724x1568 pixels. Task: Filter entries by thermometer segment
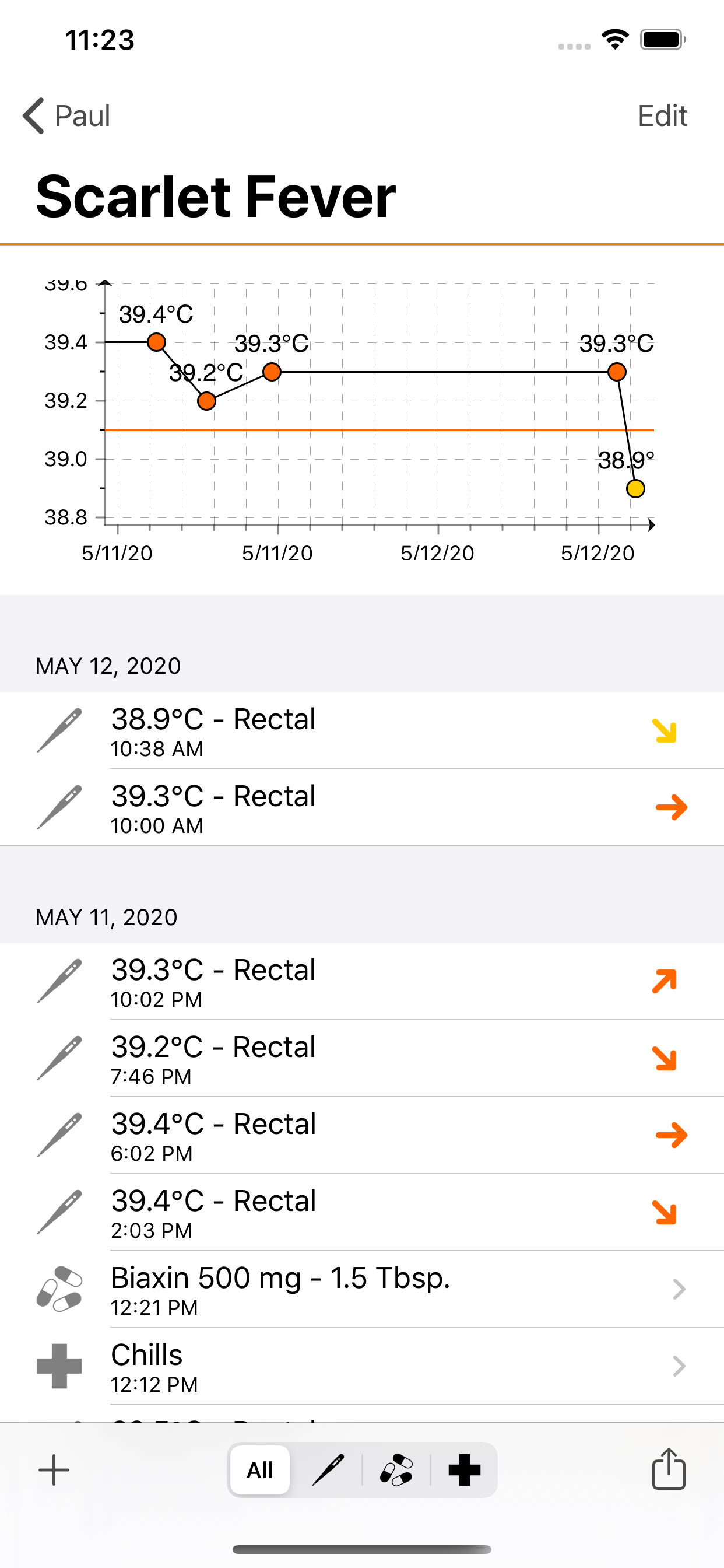[x=328, y=1470]
